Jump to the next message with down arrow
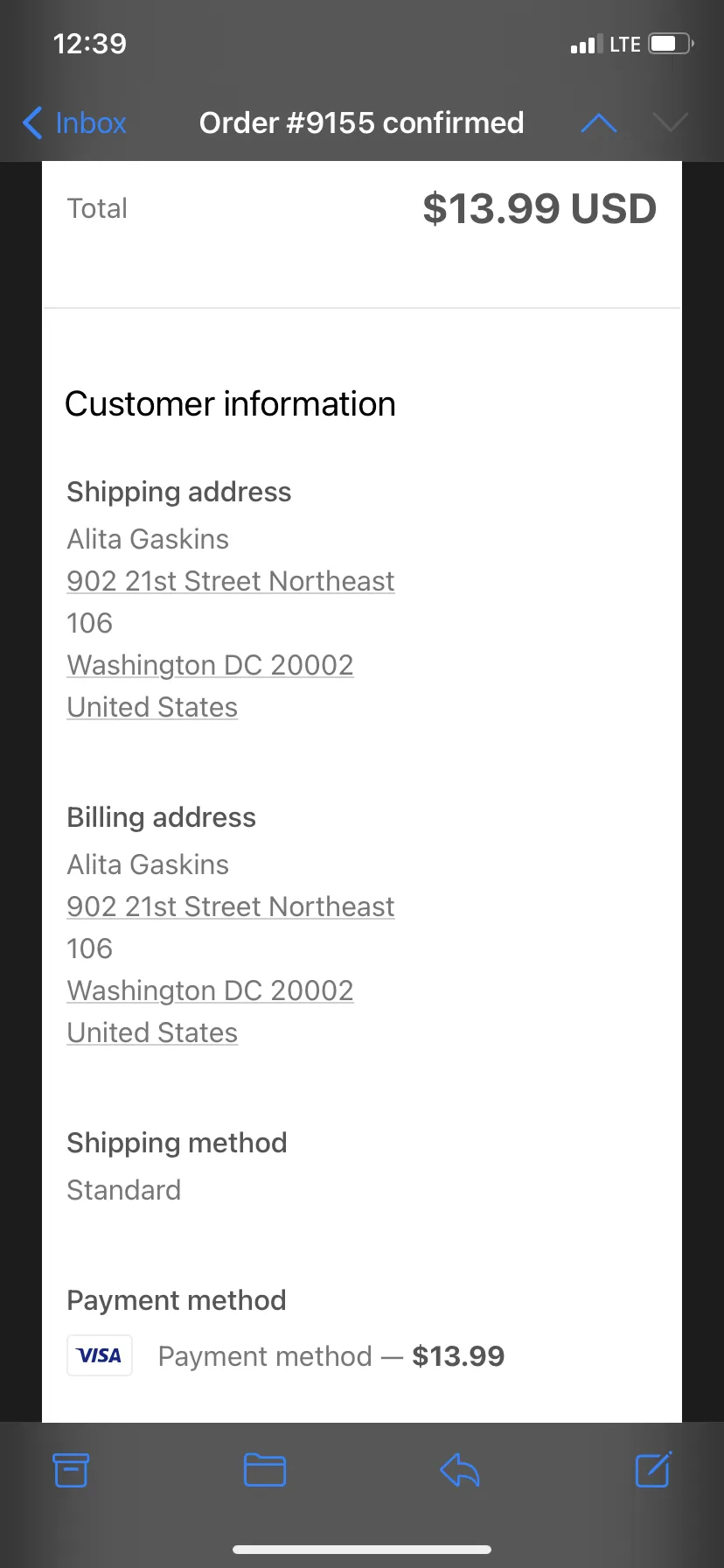 pos(670,123)
